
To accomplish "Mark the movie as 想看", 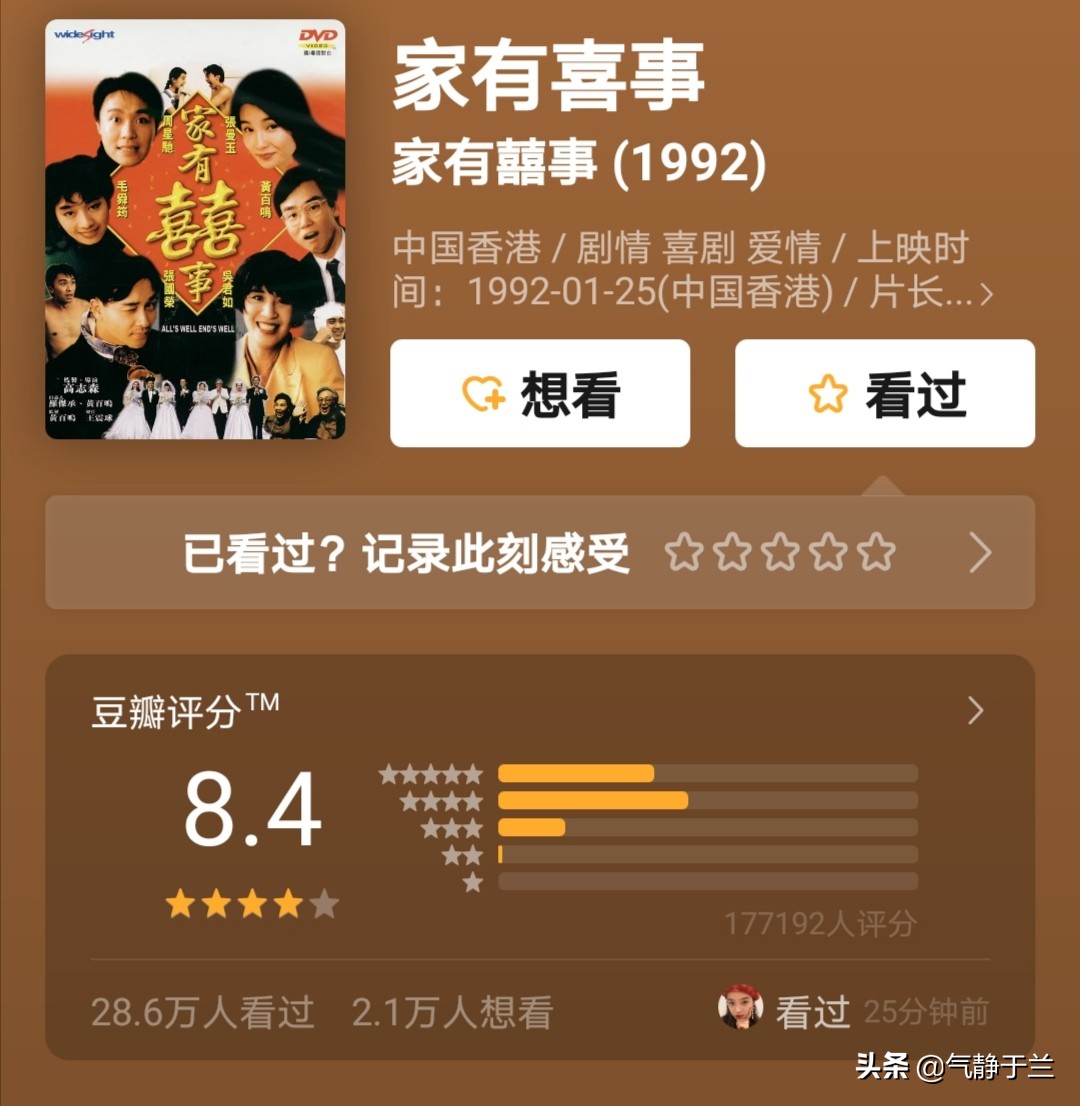I will 539,393.
